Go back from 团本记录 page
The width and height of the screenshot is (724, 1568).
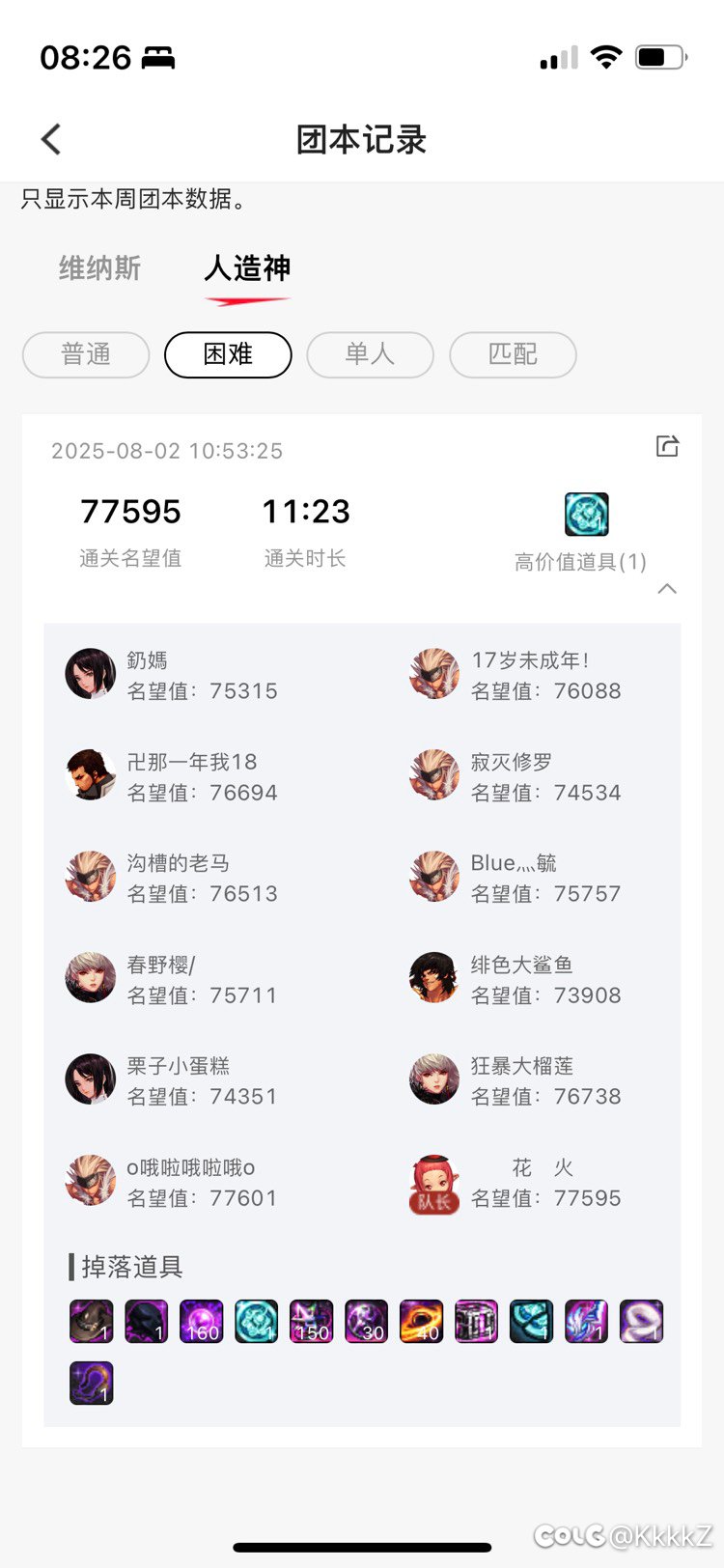coord(51,139)
